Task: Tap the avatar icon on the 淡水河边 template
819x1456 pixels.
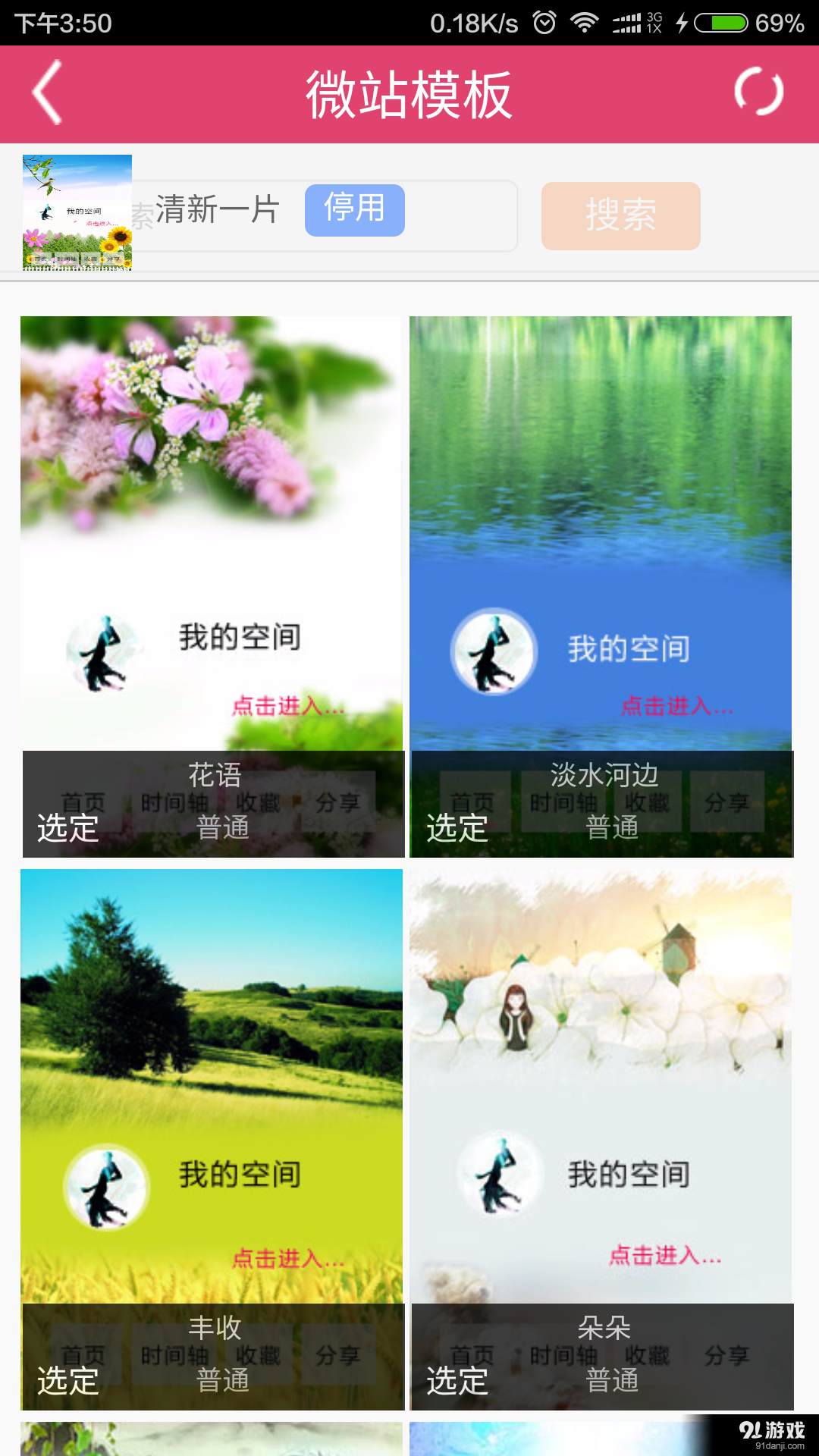Action: pos(494,652)
